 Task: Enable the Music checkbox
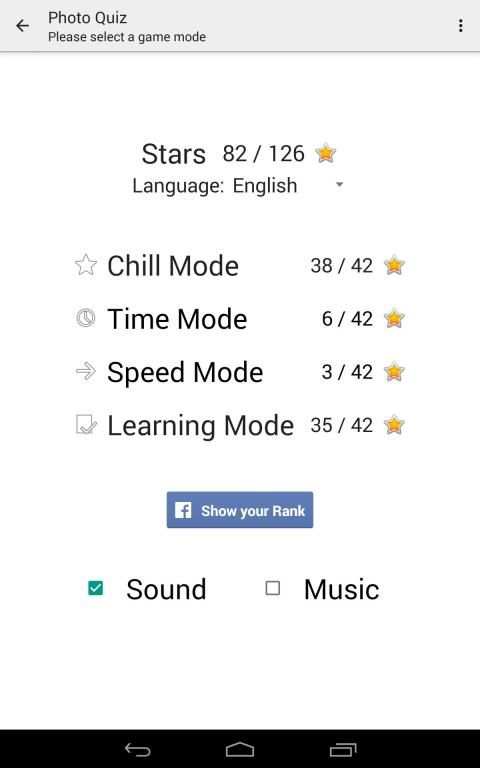[x=273, y=588]
